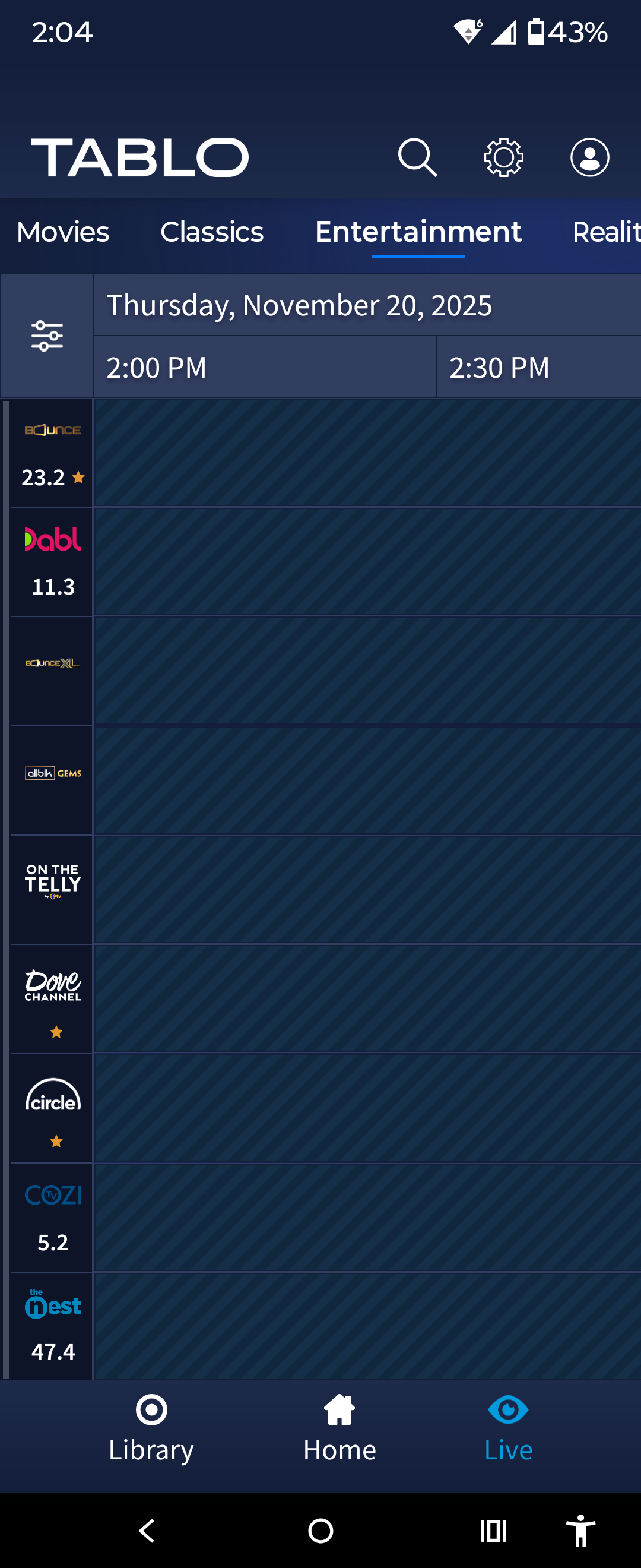Screen dimensions: 641x1568
Task: Select the Dabl 11.3 channel
Action: click(x=52, y=562)
